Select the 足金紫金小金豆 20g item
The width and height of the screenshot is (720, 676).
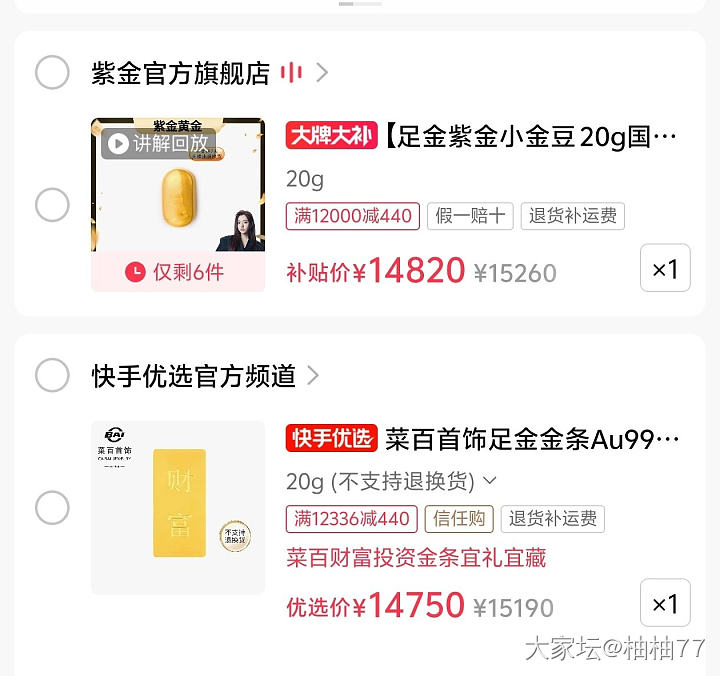pyautogui.click(x=52, y=205)
